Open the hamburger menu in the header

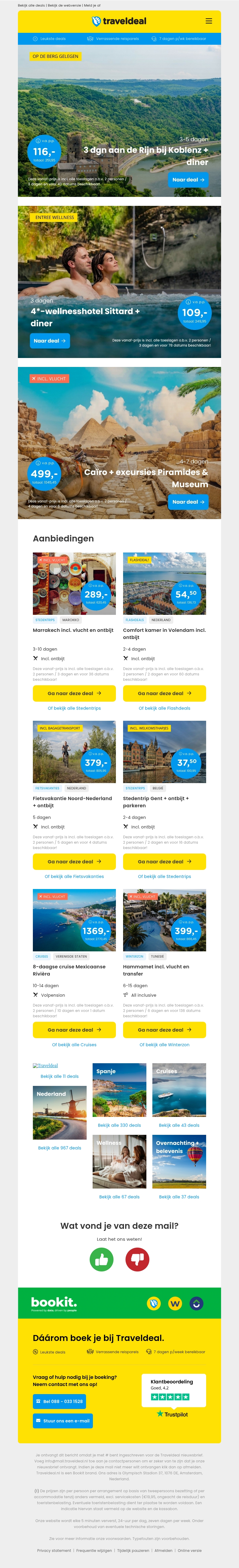pos(209,21)
